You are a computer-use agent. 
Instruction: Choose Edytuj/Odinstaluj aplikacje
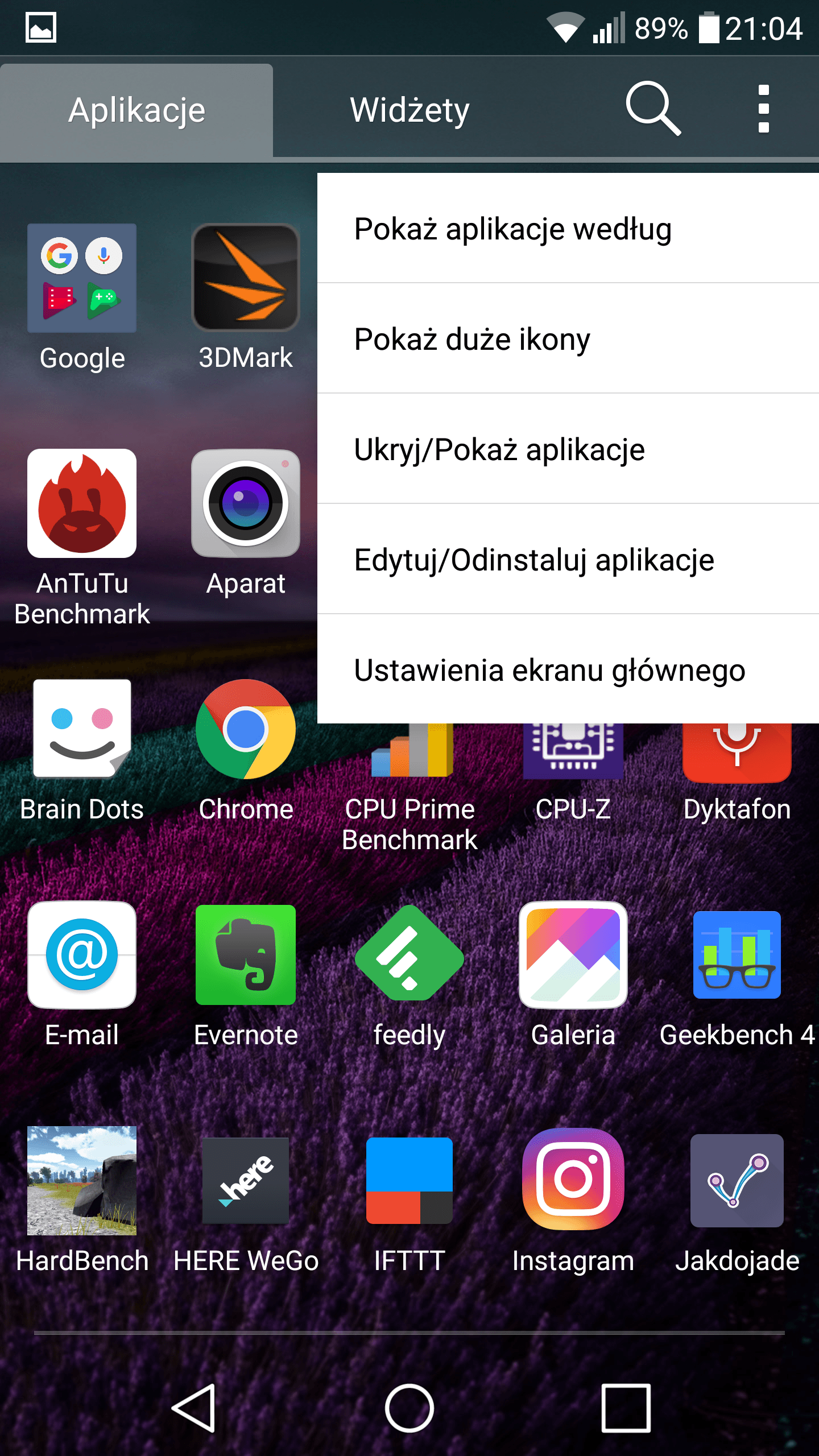pos(568,559)
